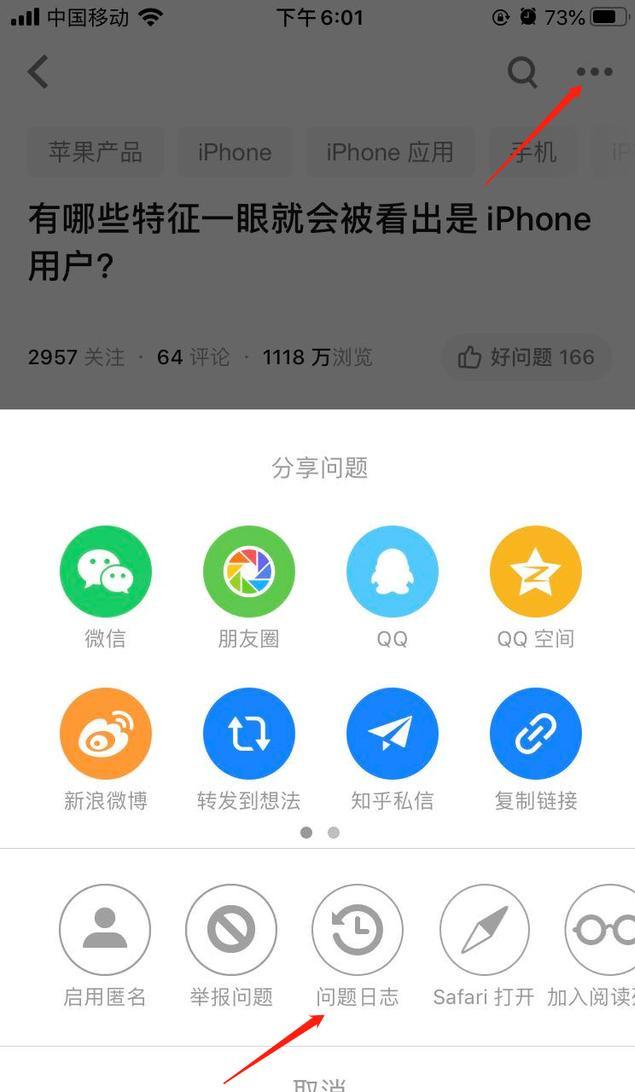Screen dimensions: 635x1092
Task: Select 转发到想法
Action: click(x=248, y=734)
